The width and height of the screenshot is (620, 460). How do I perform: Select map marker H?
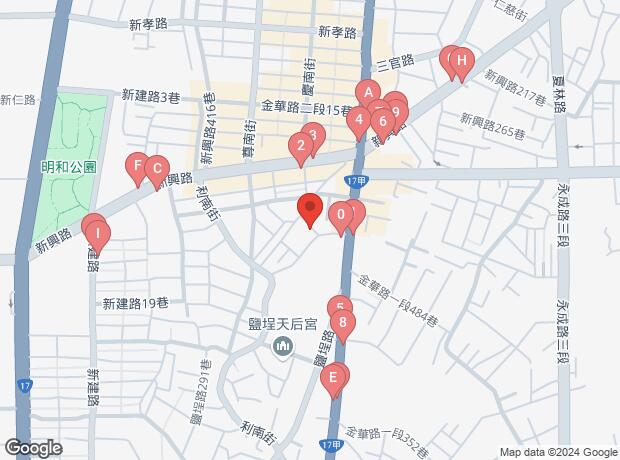[x=461, y=62]
